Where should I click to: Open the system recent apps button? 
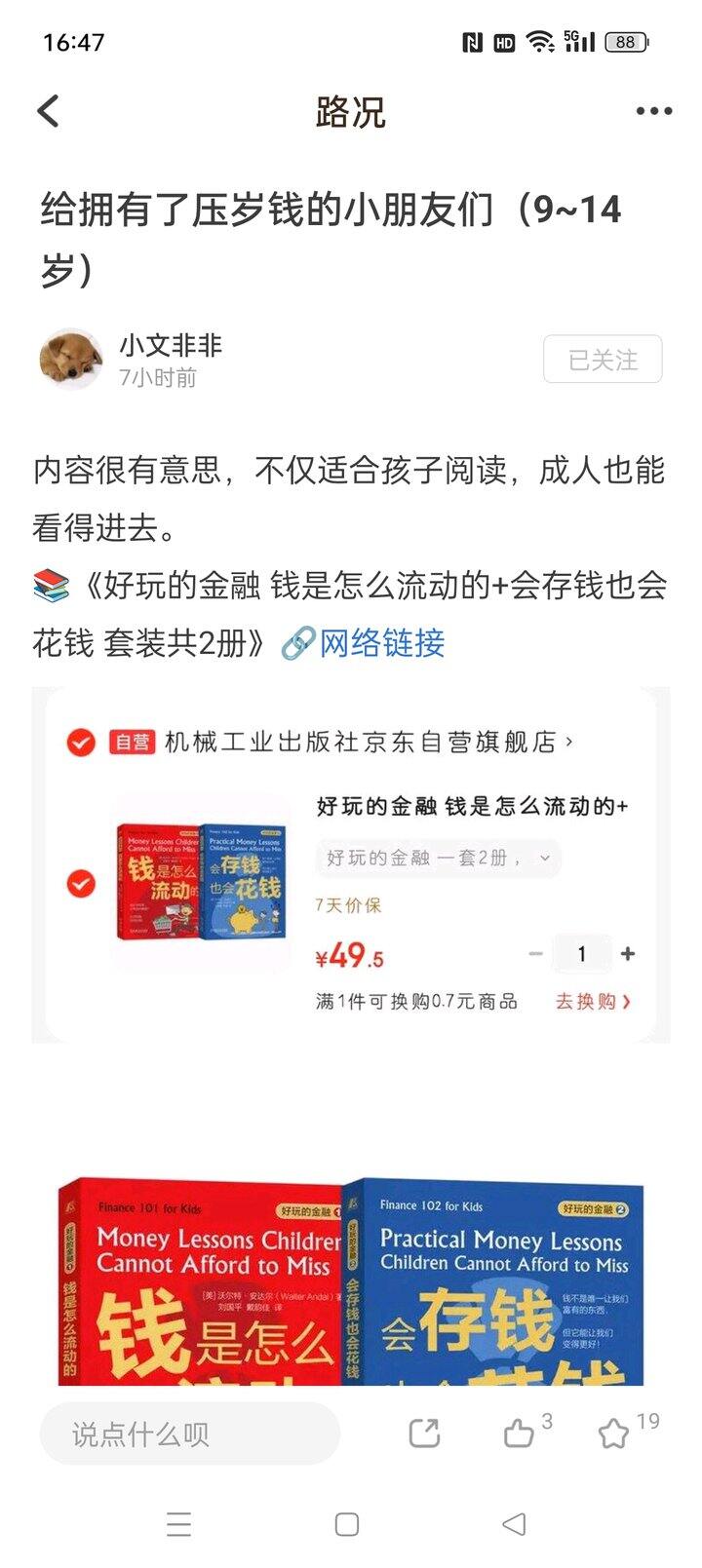point(178,1524)
